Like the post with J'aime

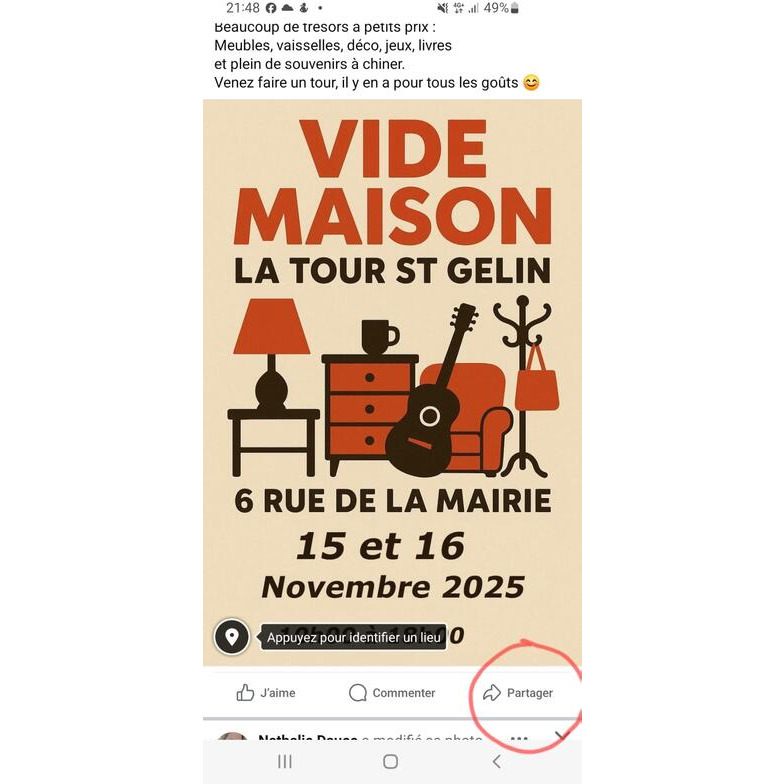click(x=266, y=693)
